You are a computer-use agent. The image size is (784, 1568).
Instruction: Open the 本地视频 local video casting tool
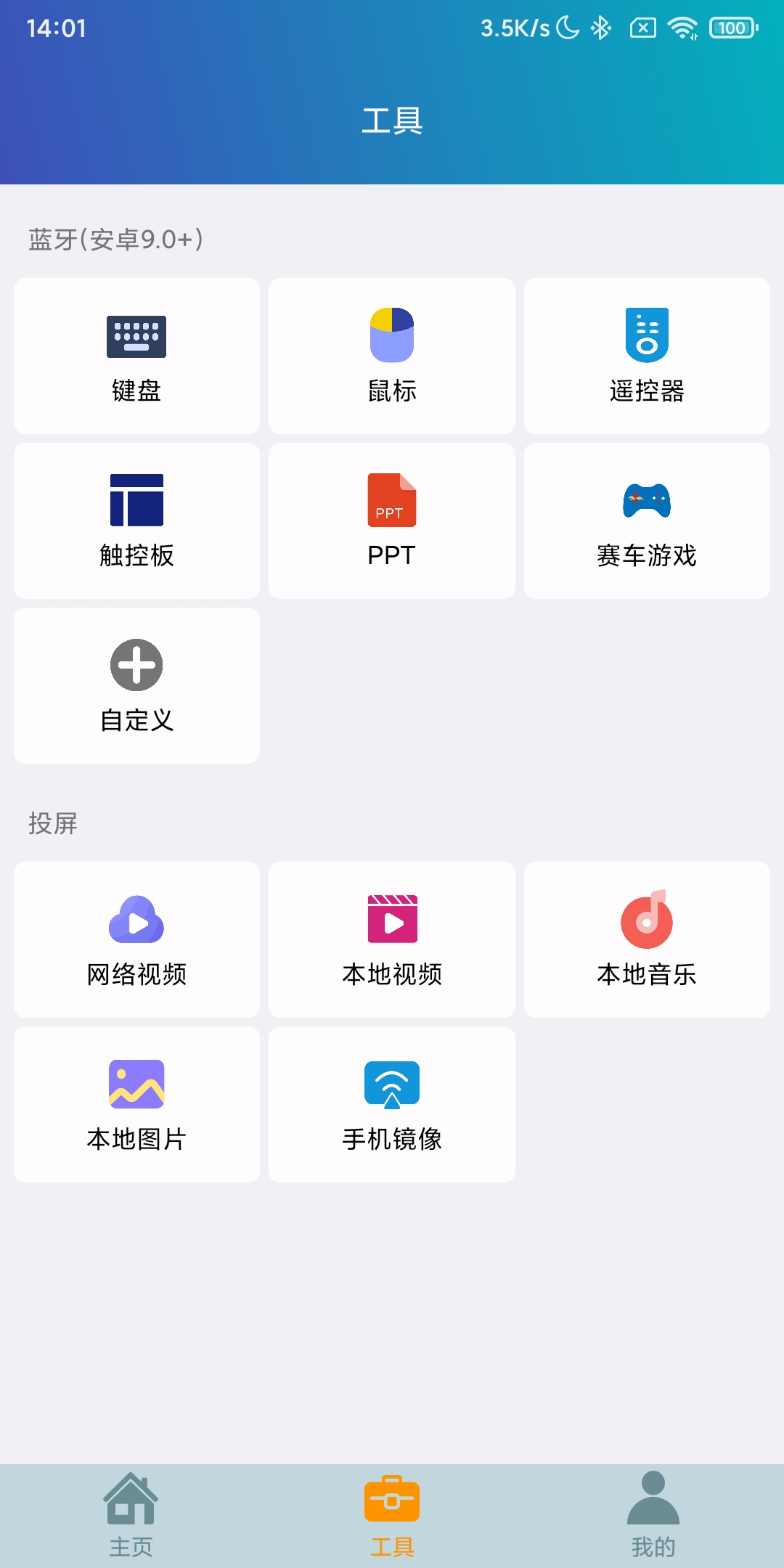[391, 939]
